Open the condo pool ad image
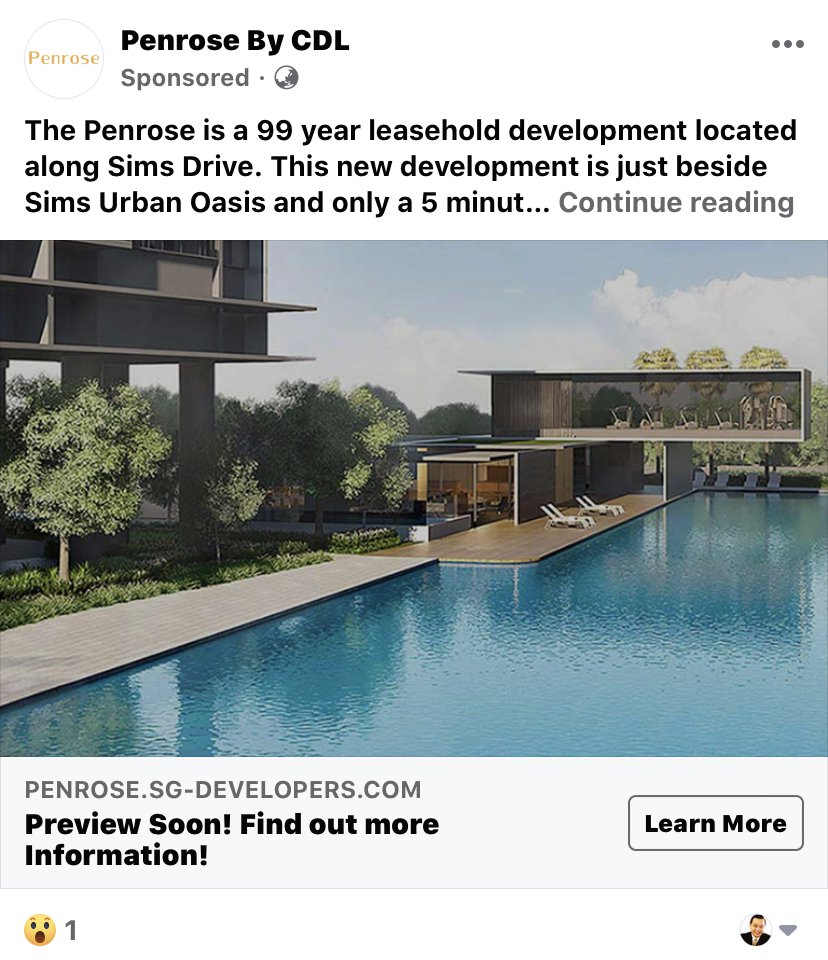Screen dimensions: 828x960 pos(414,498)
